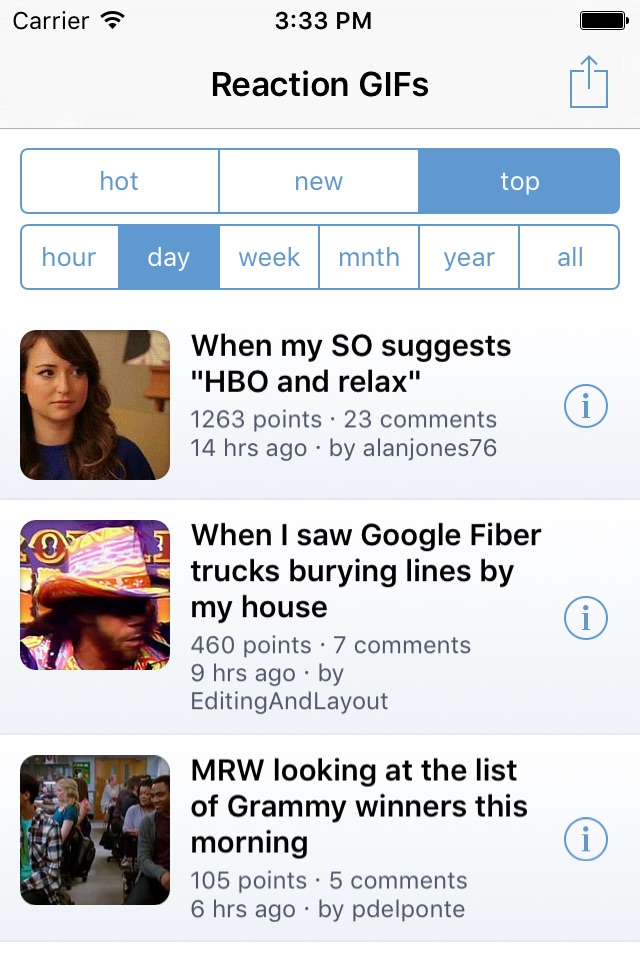Show top posts from the week
Screen dimensions: 640x960
pyautogui.click(x=269, y=257)
